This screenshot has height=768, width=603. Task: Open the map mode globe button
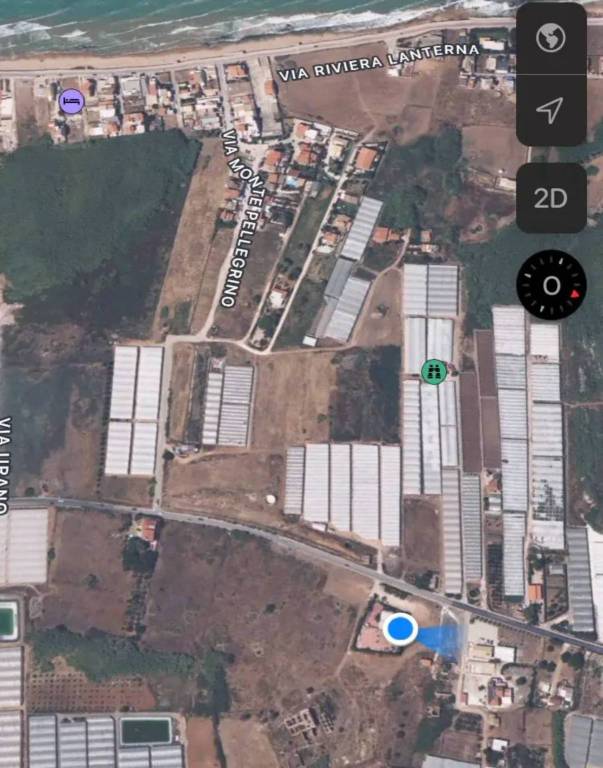pyautogui.click(x=551, y=39)
